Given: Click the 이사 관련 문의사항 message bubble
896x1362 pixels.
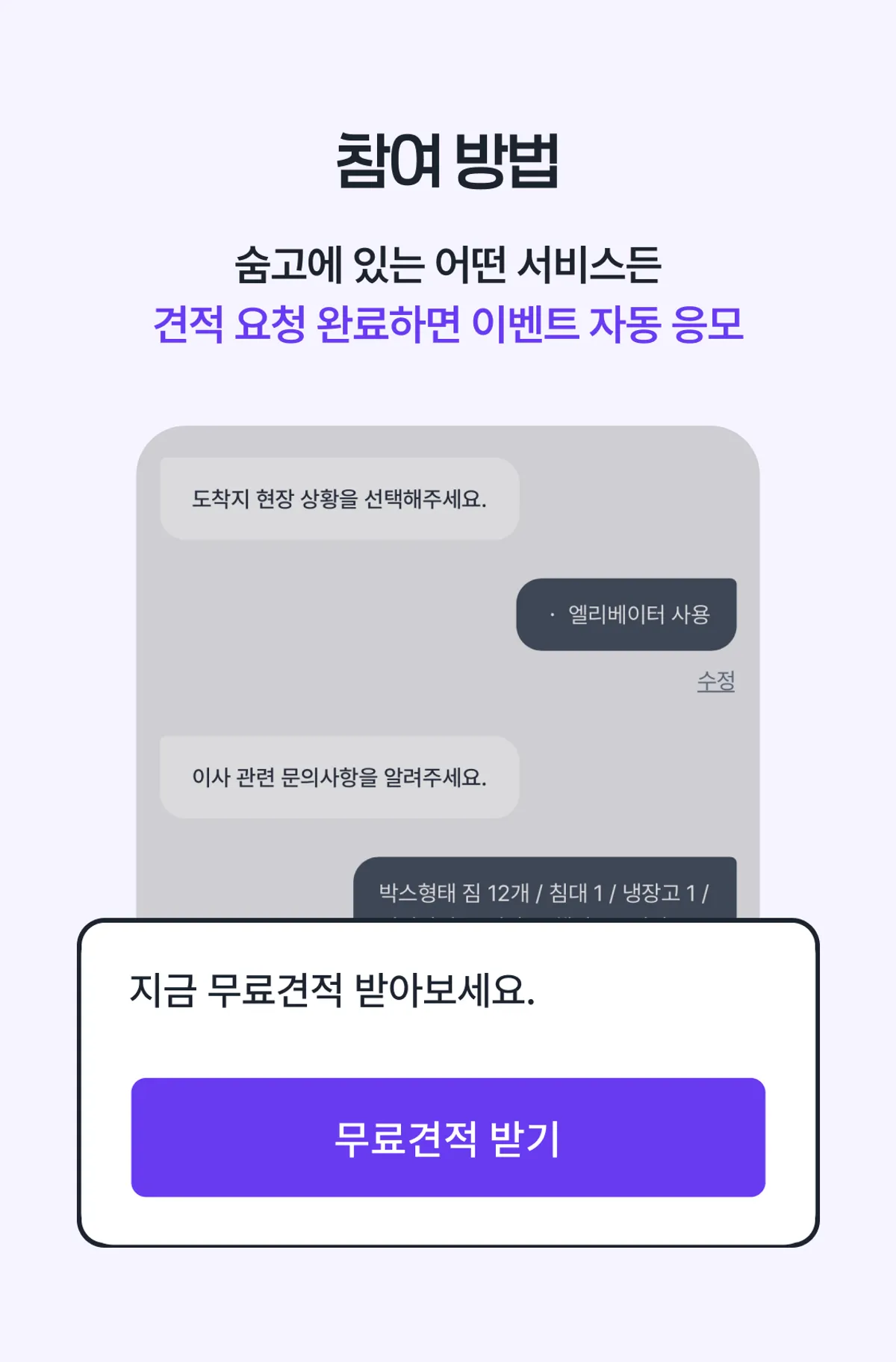Looking at the screenshot, I should [x=340, y=778].
